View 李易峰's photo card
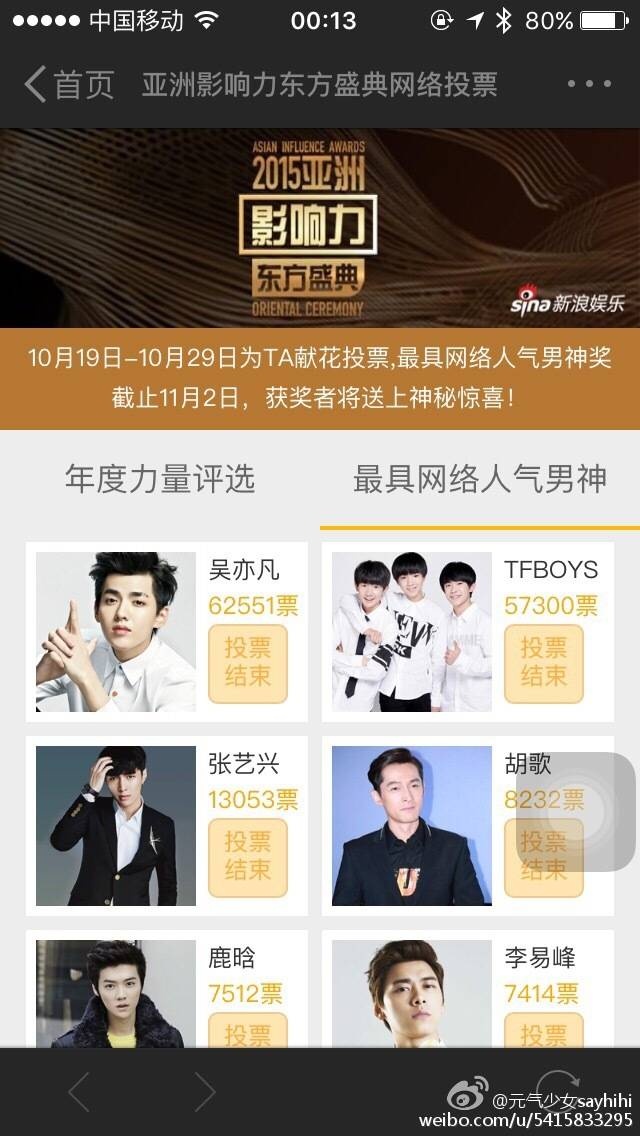The height and width of the screenshot is (1136, 640). 412,994
